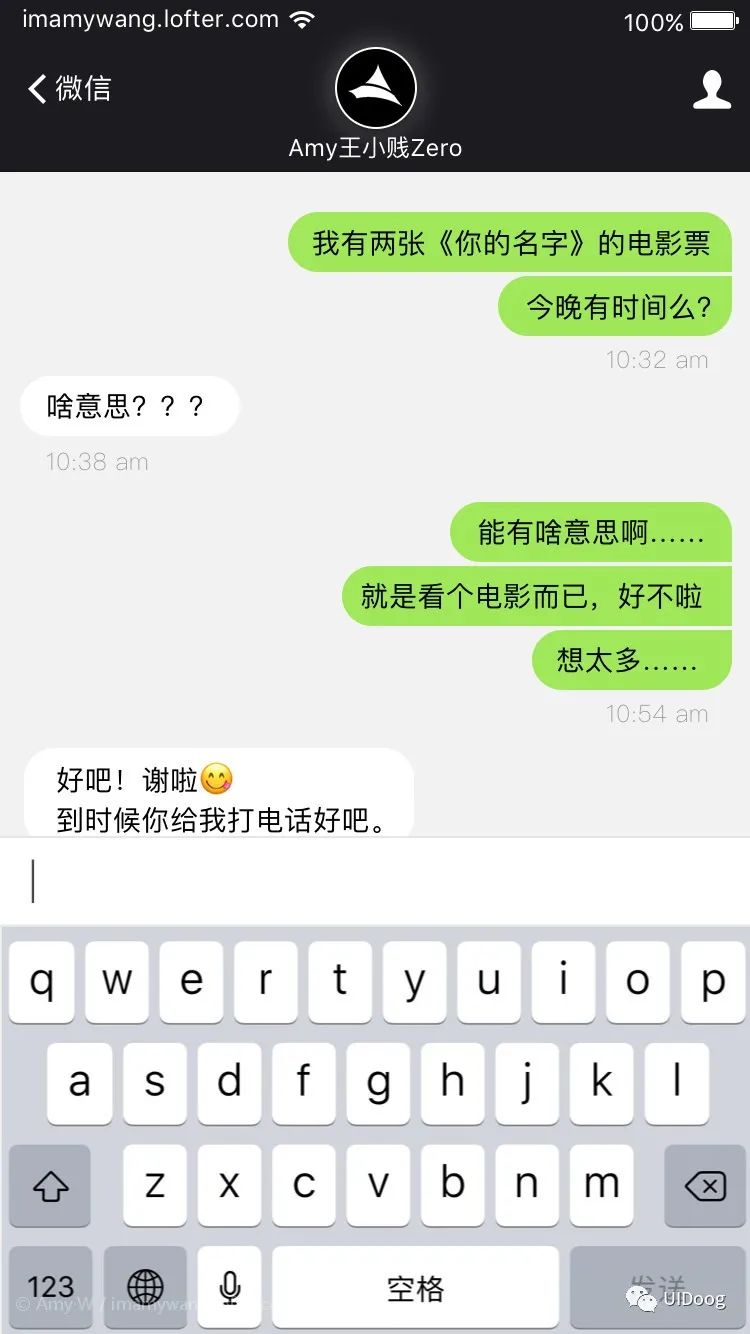The image size is (750, 1334).
Task: Type the letter q key
Action: pos(41,982)
